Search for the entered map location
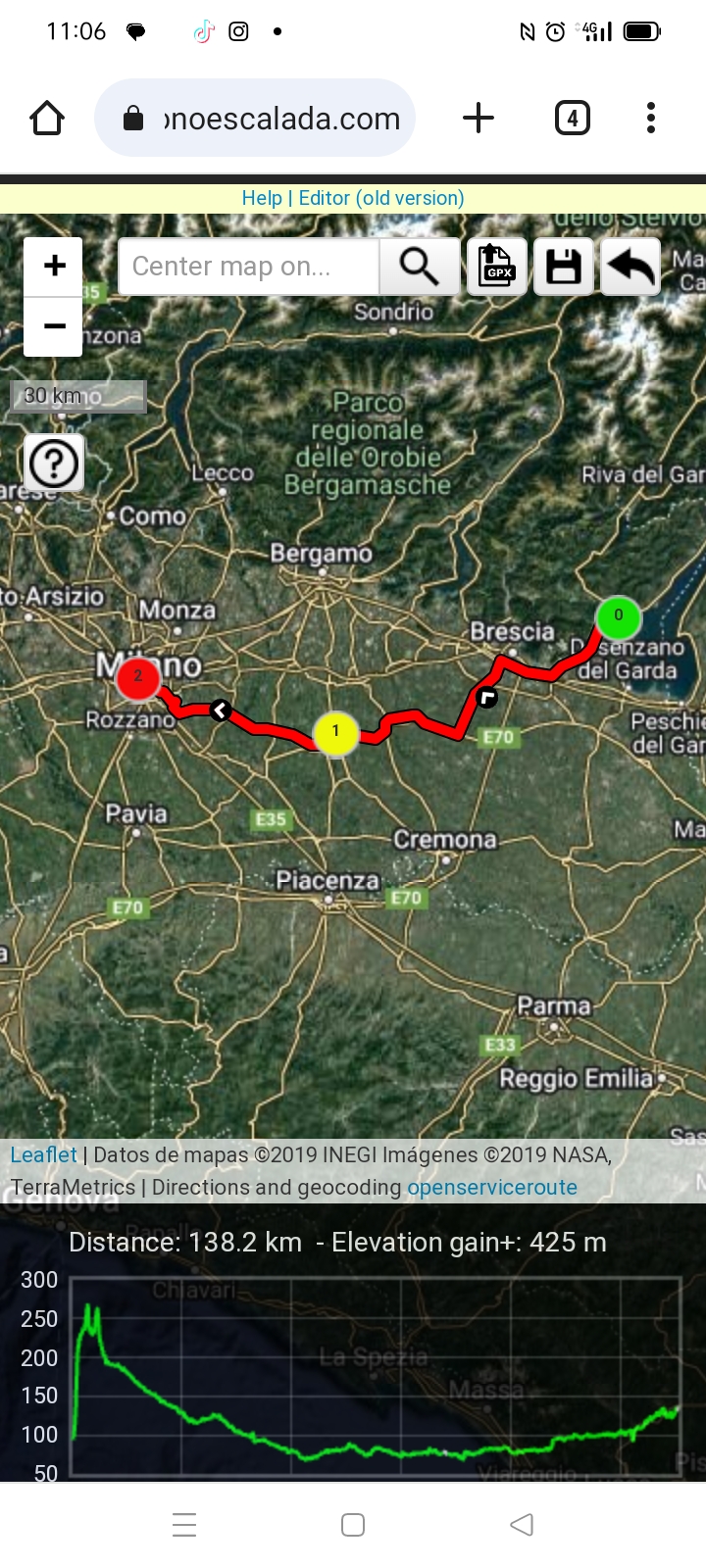706x1568 pixels. click(x=419, y=267)
